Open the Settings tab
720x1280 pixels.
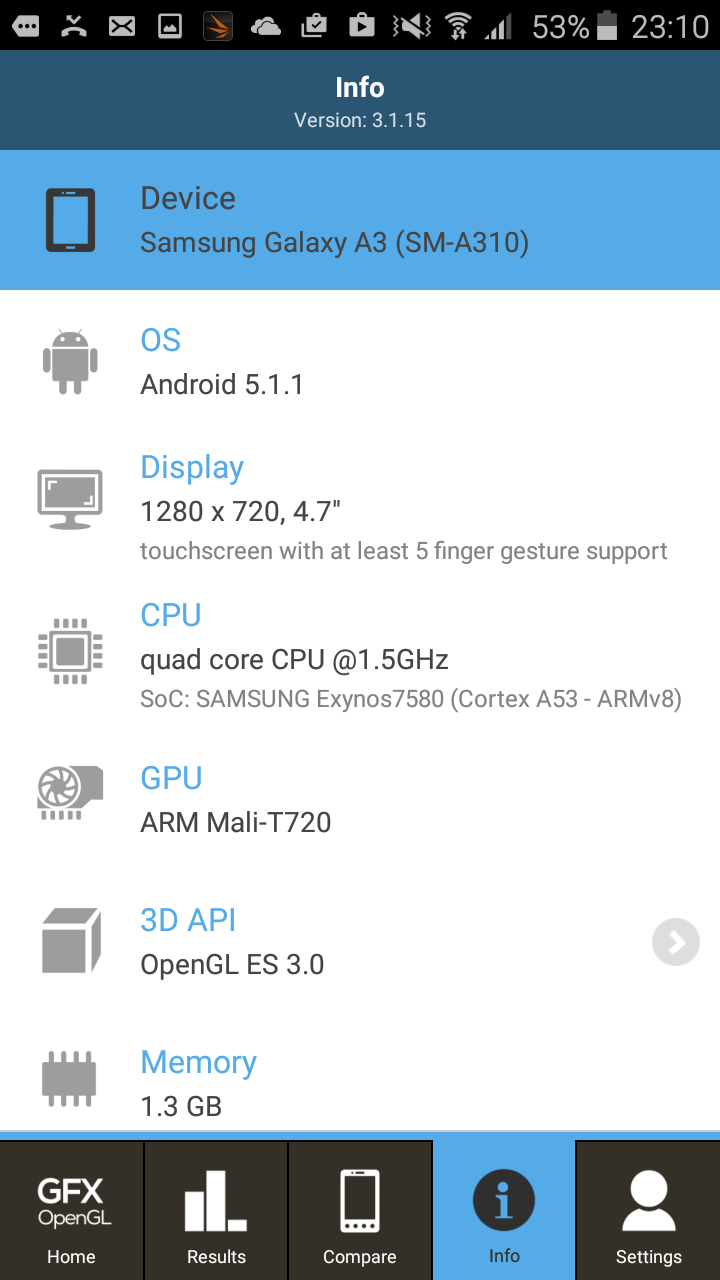(x=648, y=1211)
